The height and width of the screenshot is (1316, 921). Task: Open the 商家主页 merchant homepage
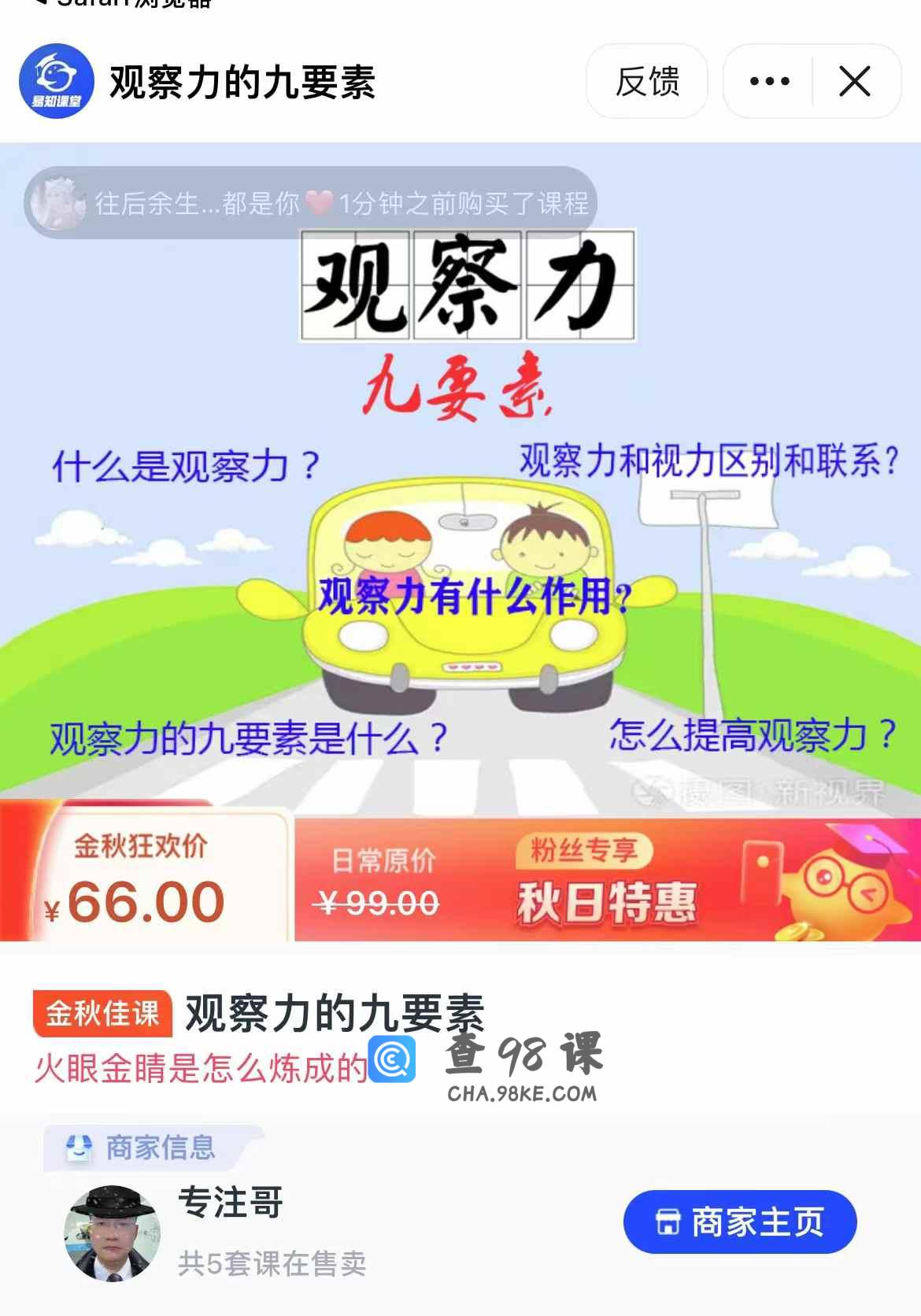click(x=739, y=1222)
